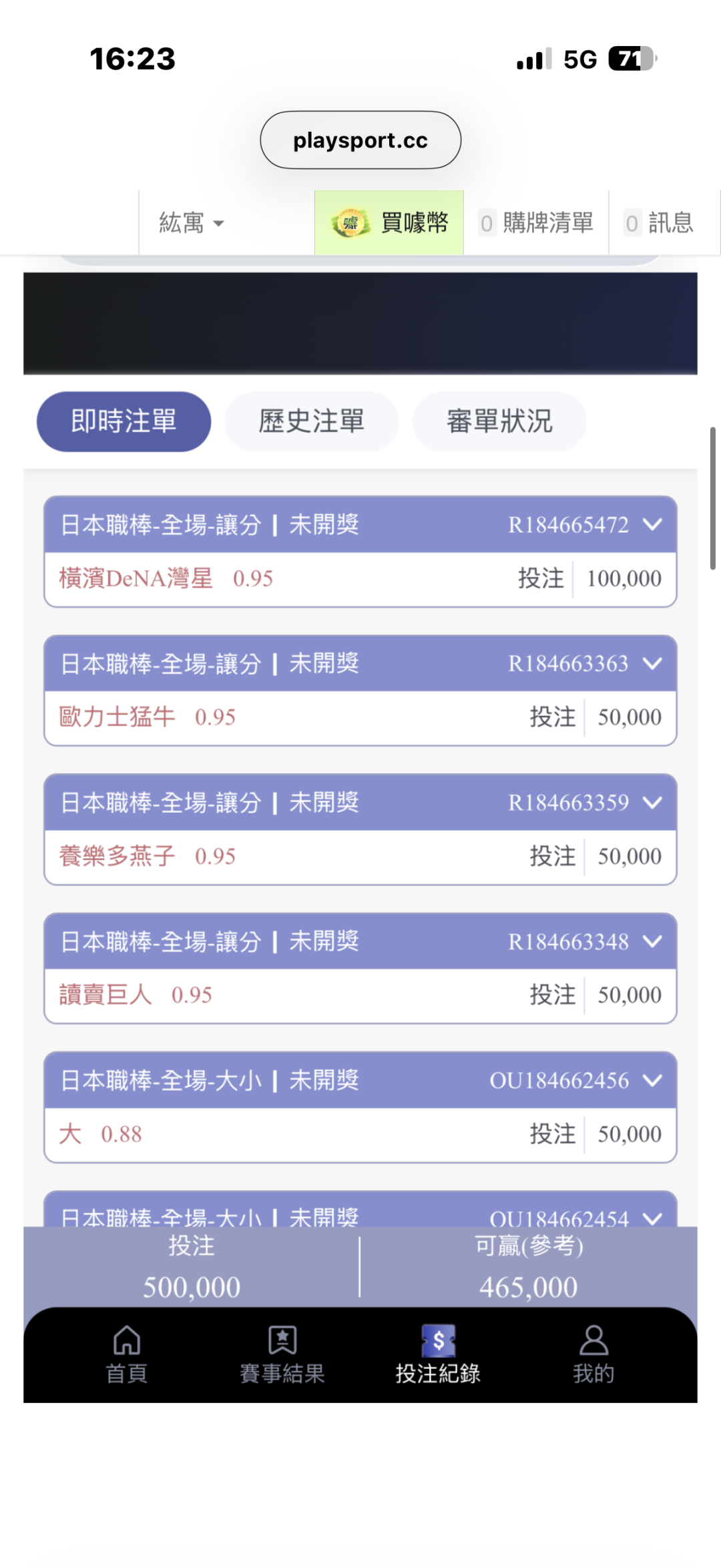Open the 紘寓 account dropdown

(192, 223)
